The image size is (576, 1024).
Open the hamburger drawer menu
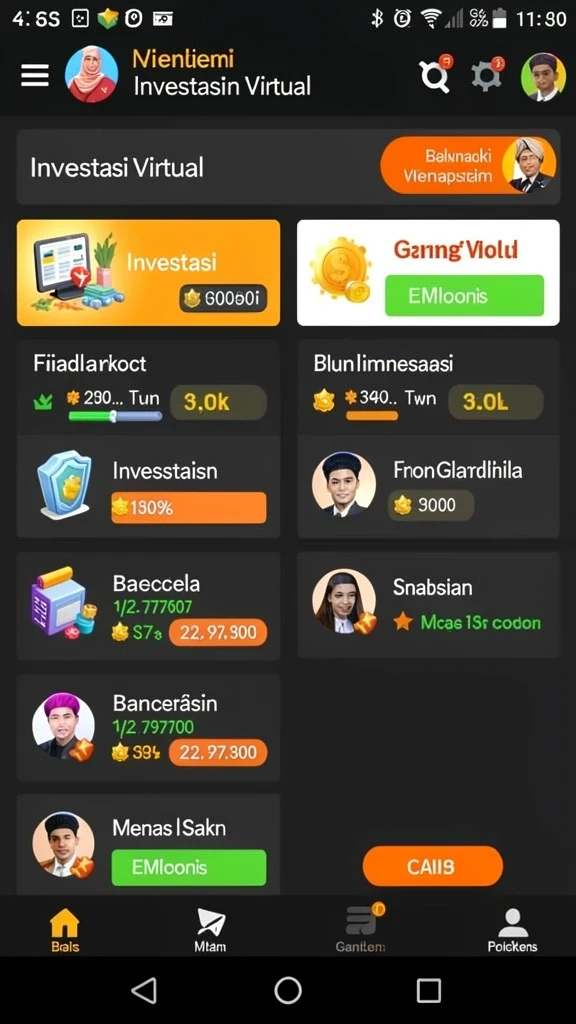(35, 75)
